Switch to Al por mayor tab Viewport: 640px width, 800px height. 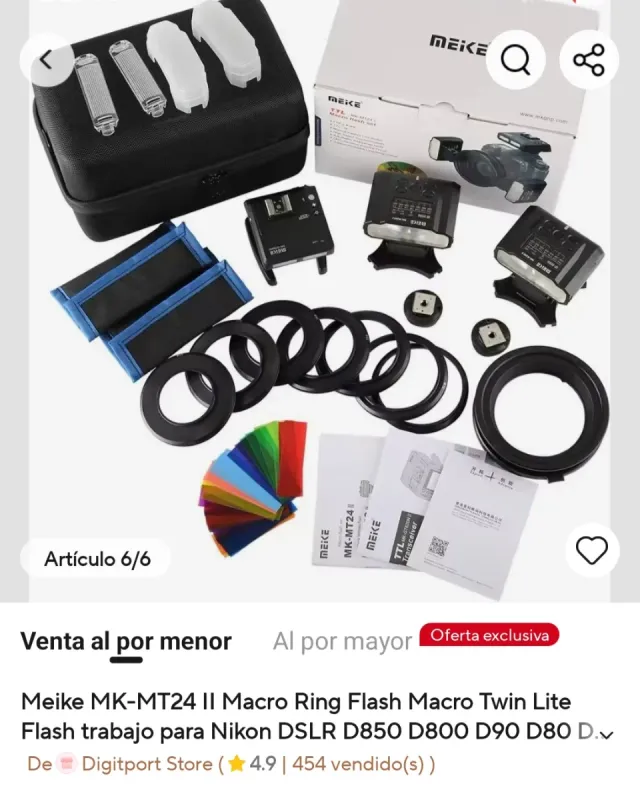click(342, 641)
